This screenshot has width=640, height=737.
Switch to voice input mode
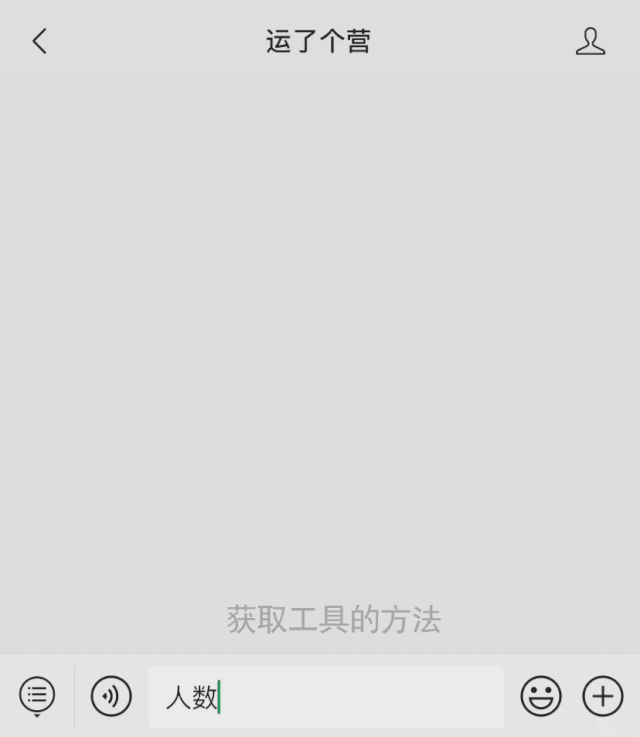[x=111, y=696]
